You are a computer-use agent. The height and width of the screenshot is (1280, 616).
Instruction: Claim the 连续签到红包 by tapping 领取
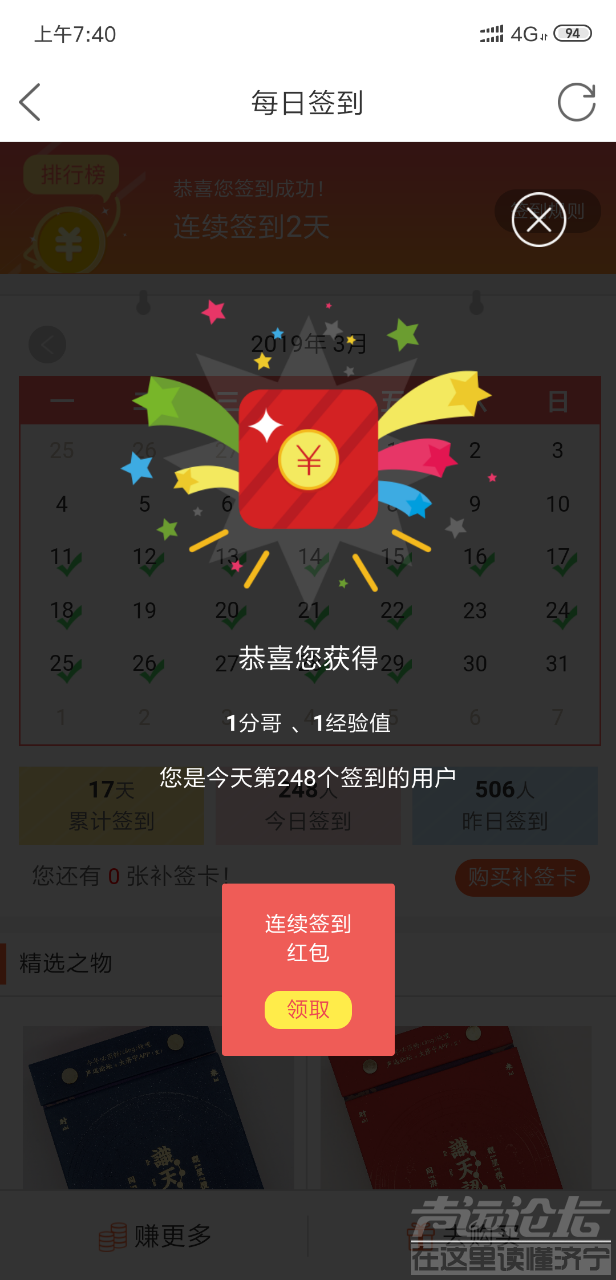click(308, 1010)
